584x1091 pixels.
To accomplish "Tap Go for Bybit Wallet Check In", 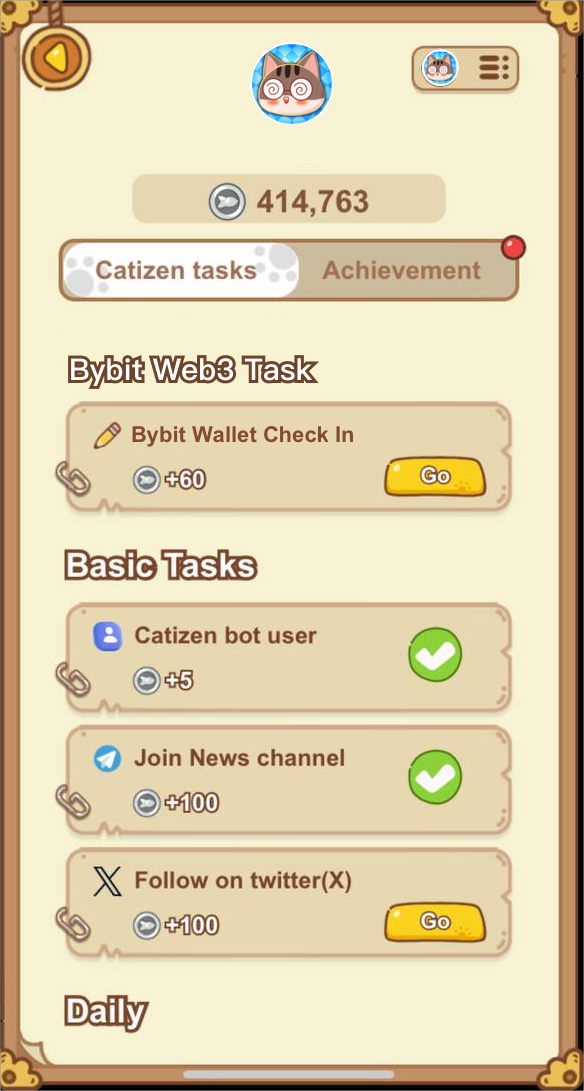I will click(435, 477).
